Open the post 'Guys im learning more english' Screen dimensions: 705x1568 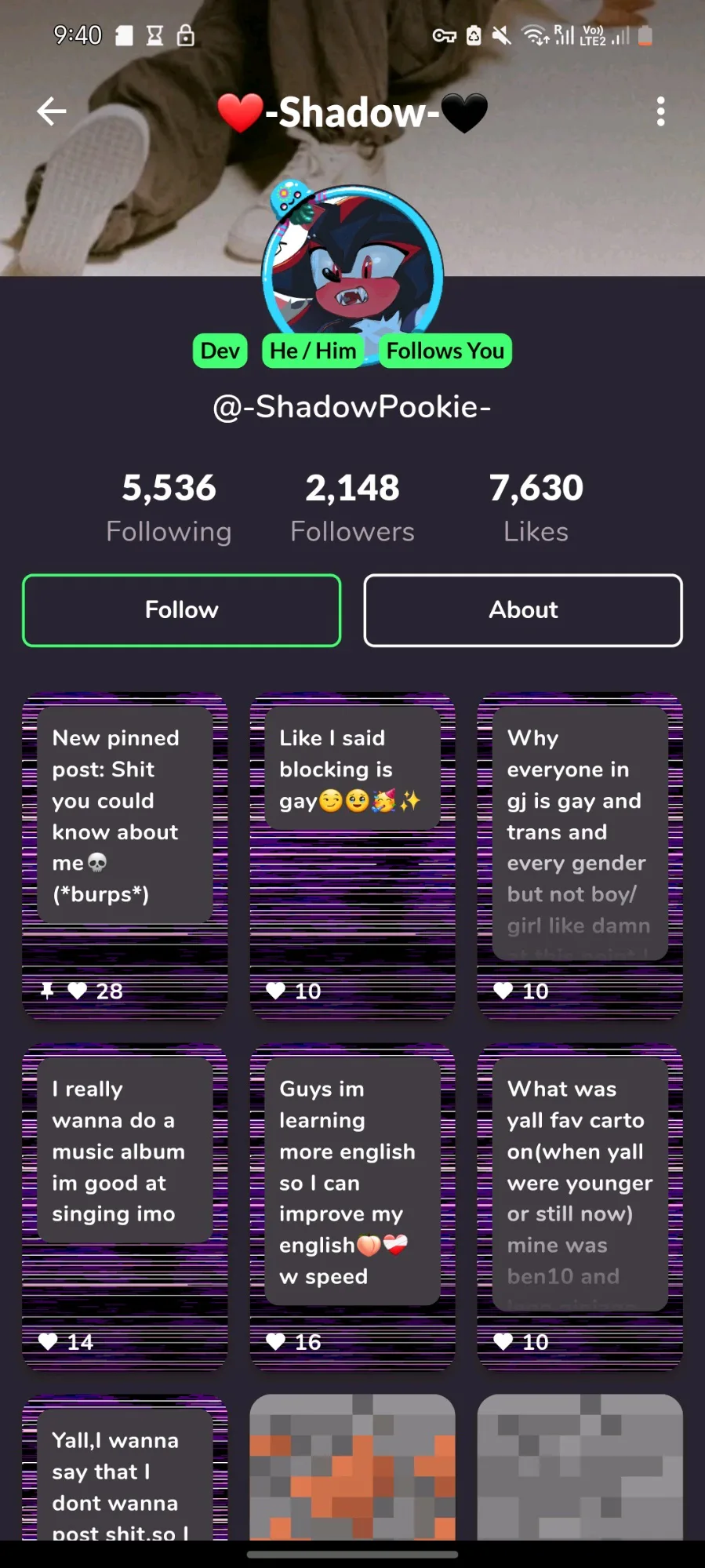[x=352, y=1206]
